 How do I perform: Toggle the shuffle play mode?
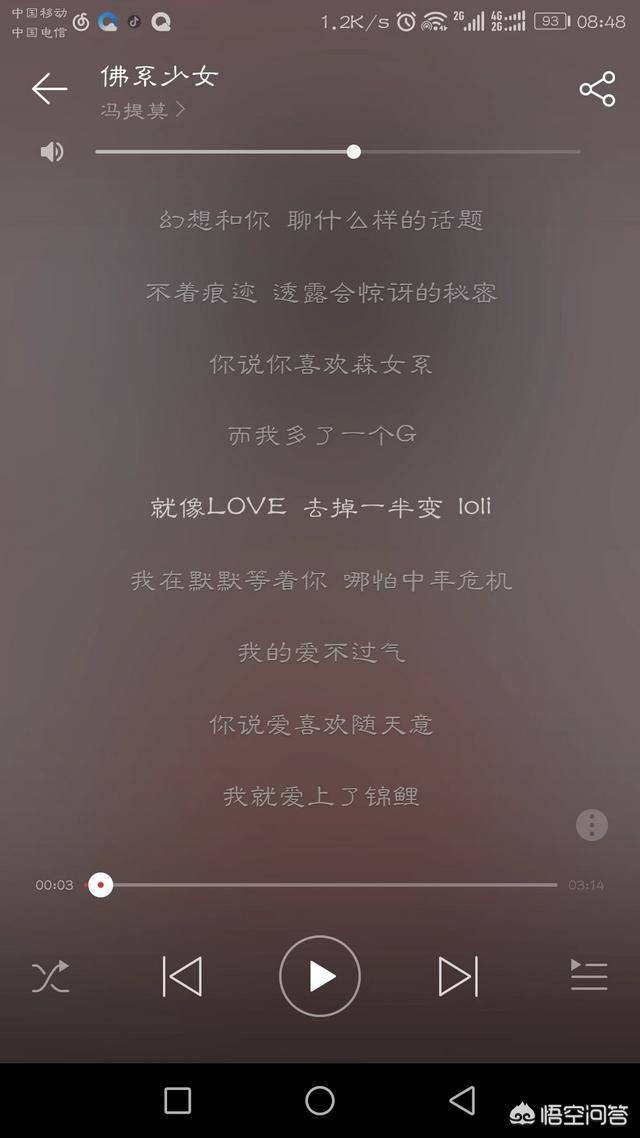(51, 976)
